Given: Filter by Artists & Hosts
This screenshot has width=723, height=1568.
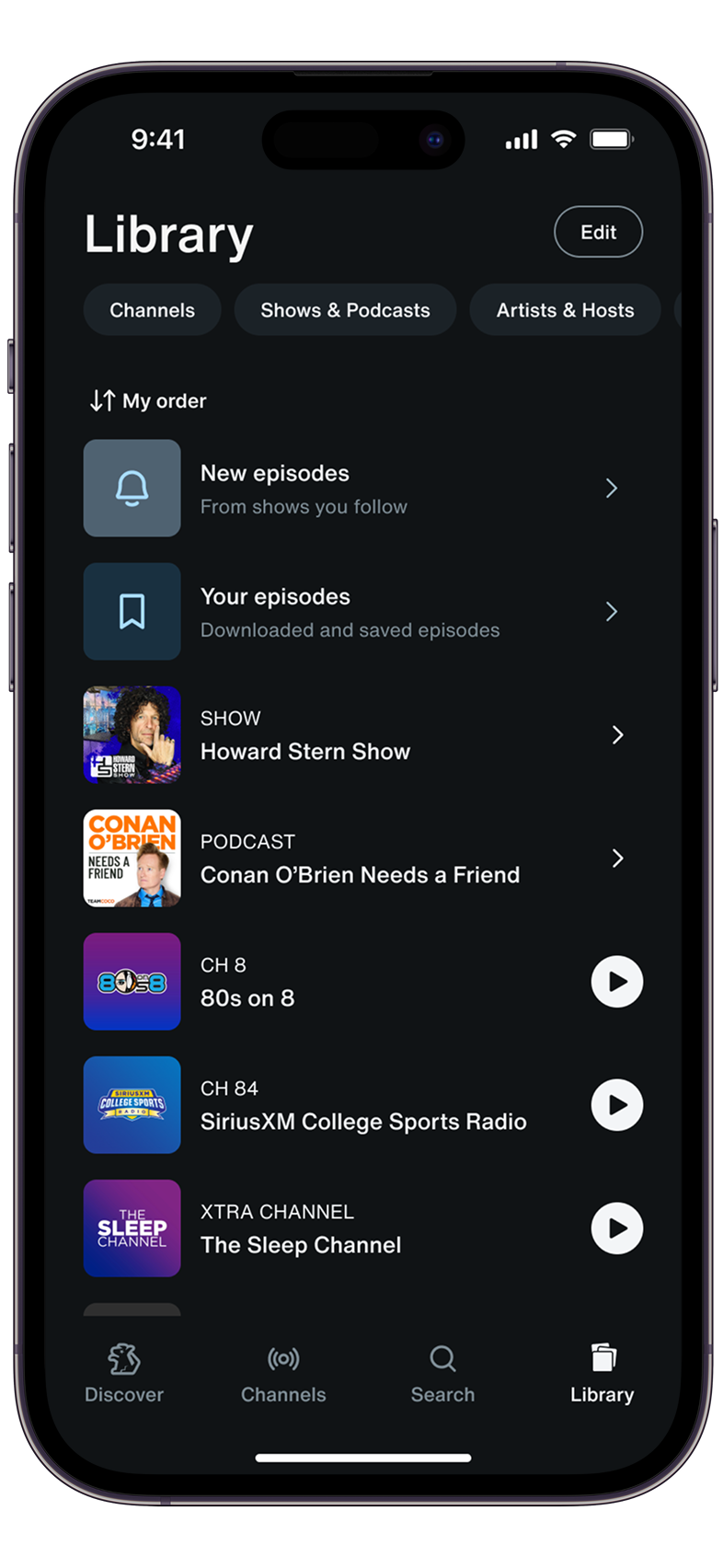Looking at the screenshot, I should [x=565, y=310].
